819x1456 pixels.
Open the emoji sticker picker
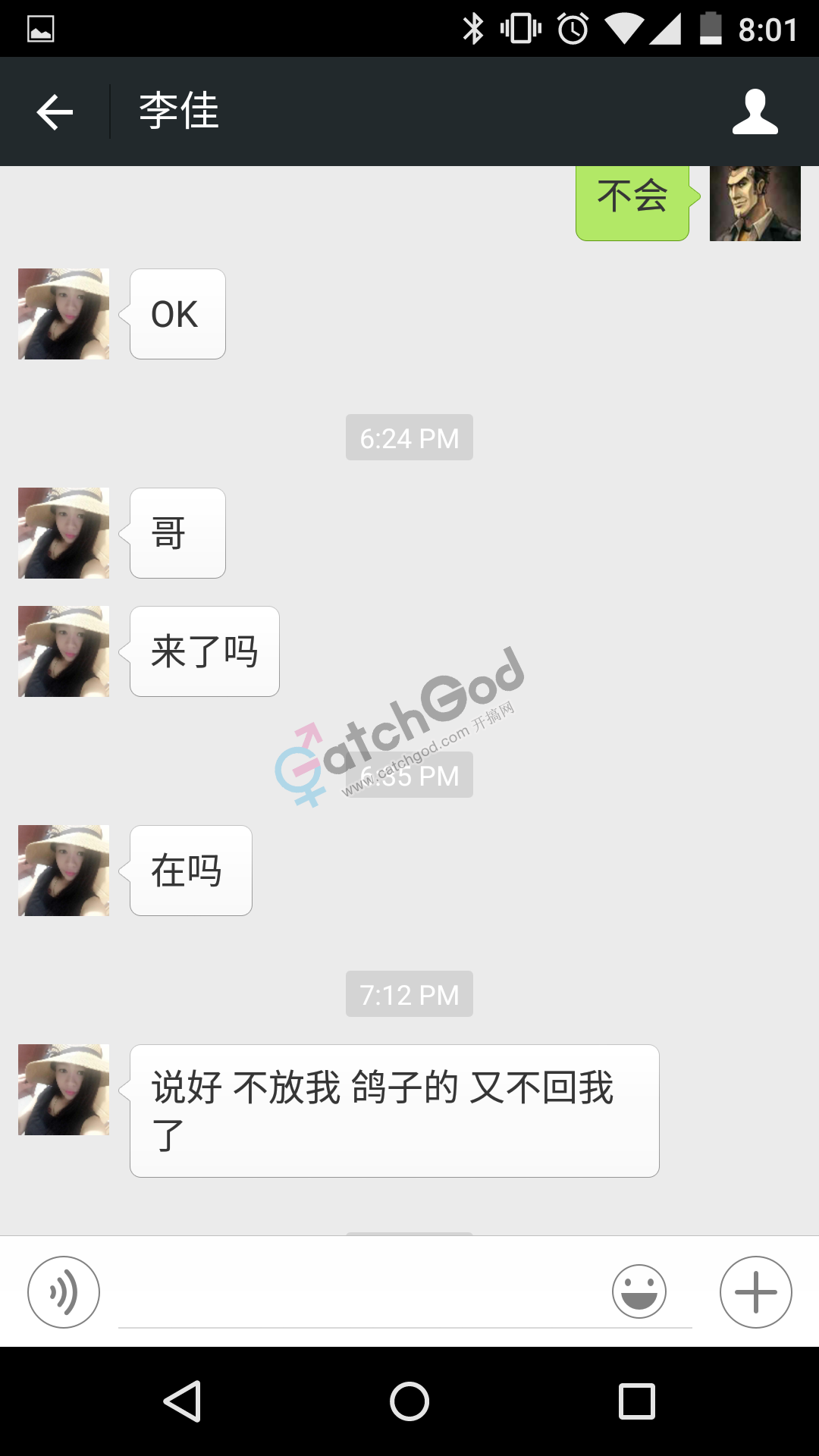(x=639, y=1291)
